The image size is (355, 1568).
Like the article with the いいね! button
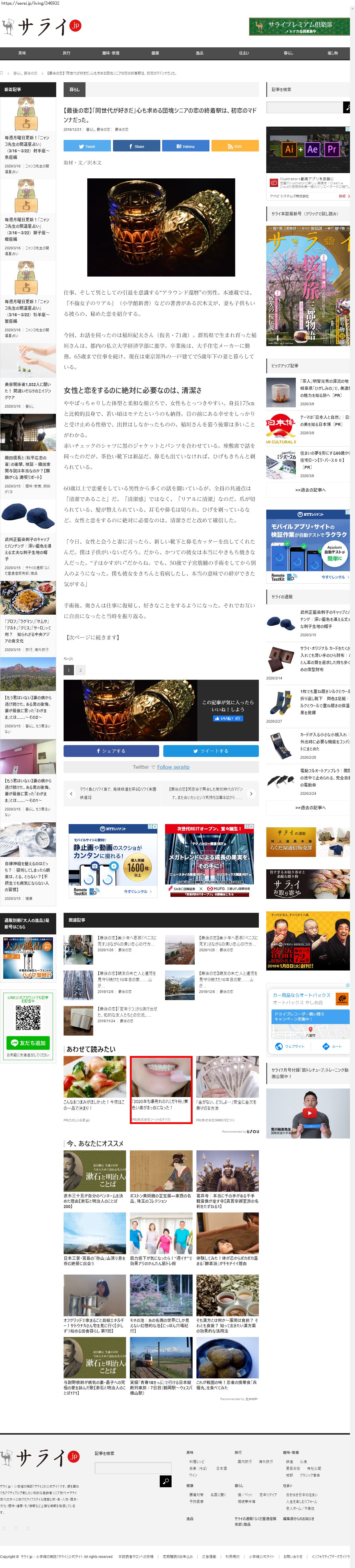click(x=227, y=718)
